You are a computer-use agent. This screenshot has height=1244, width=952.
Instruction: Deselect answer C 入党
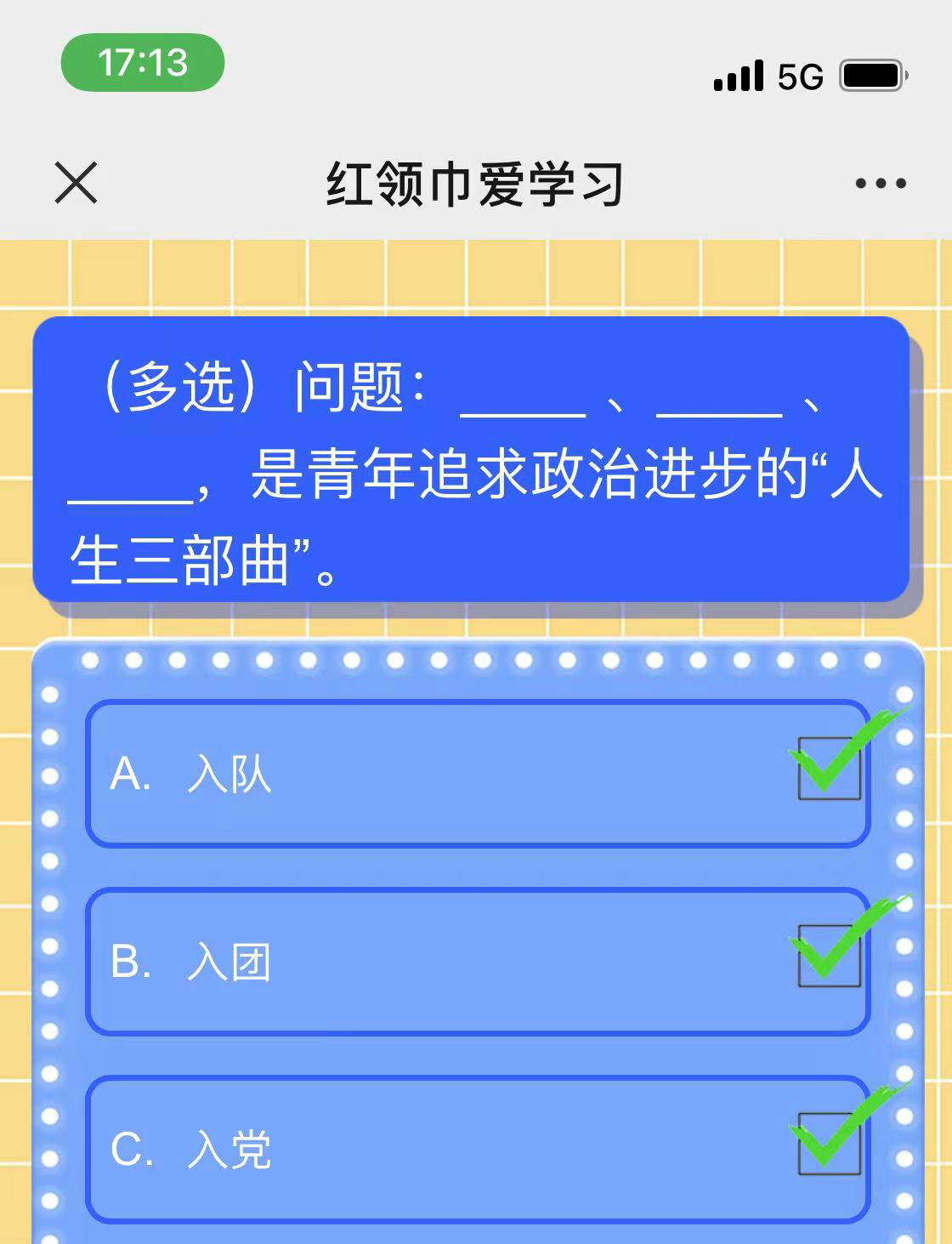click(x=829, y=1144)
